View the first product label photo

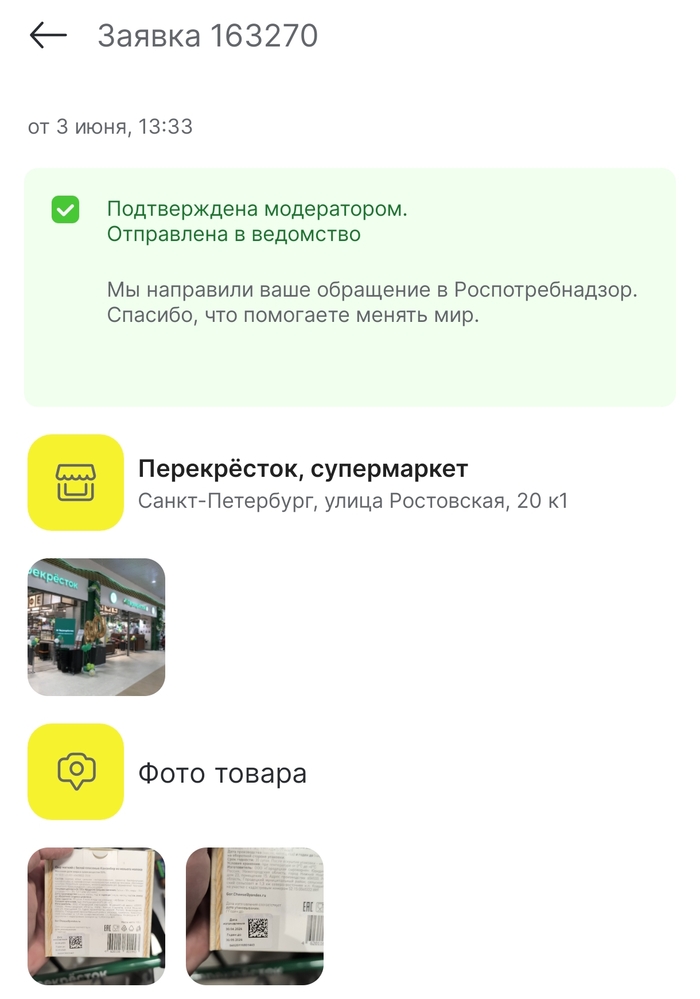click(x=96, y=915)
